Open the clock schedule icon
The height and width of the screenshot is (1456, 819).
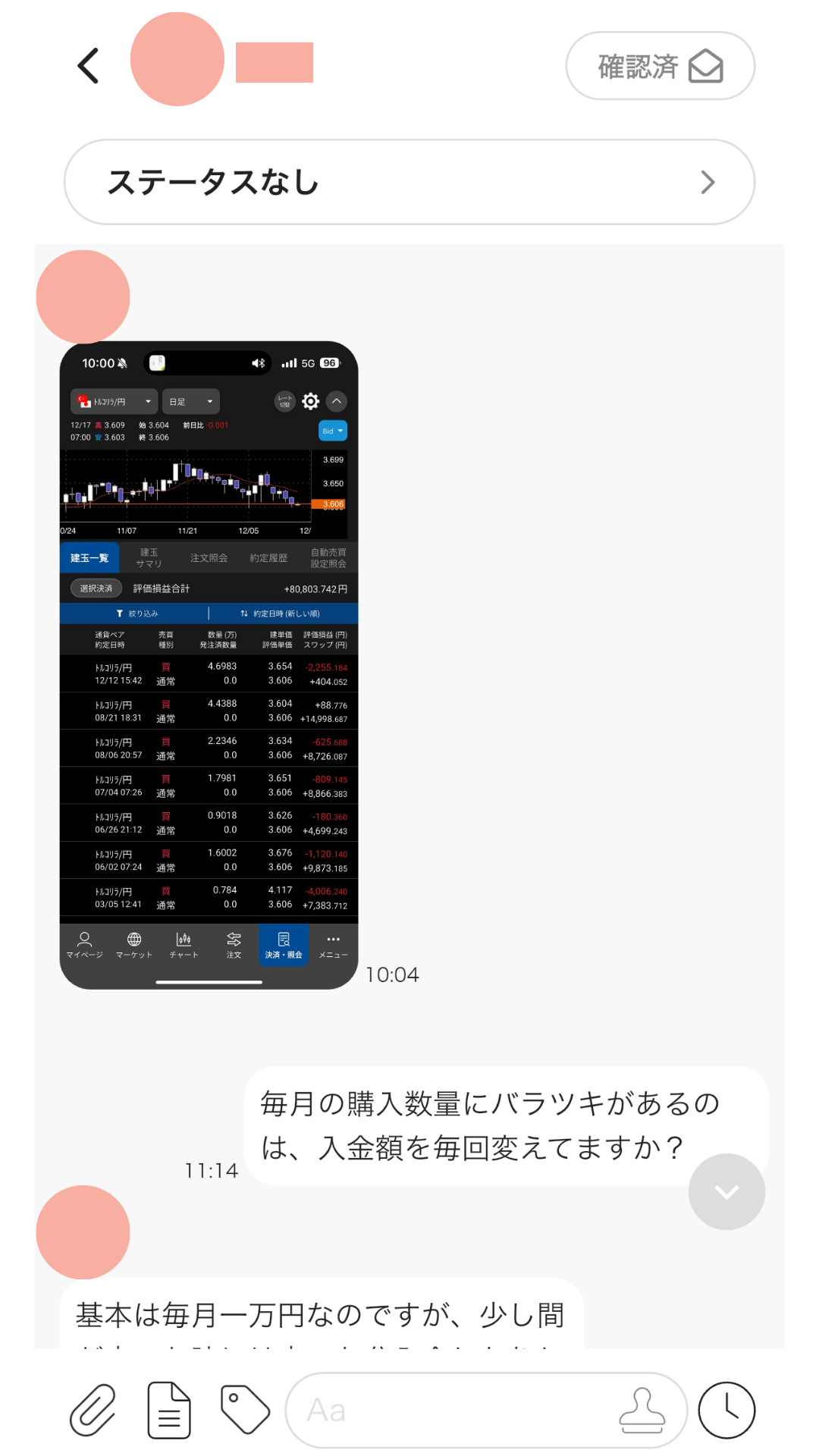point(726,1410)
